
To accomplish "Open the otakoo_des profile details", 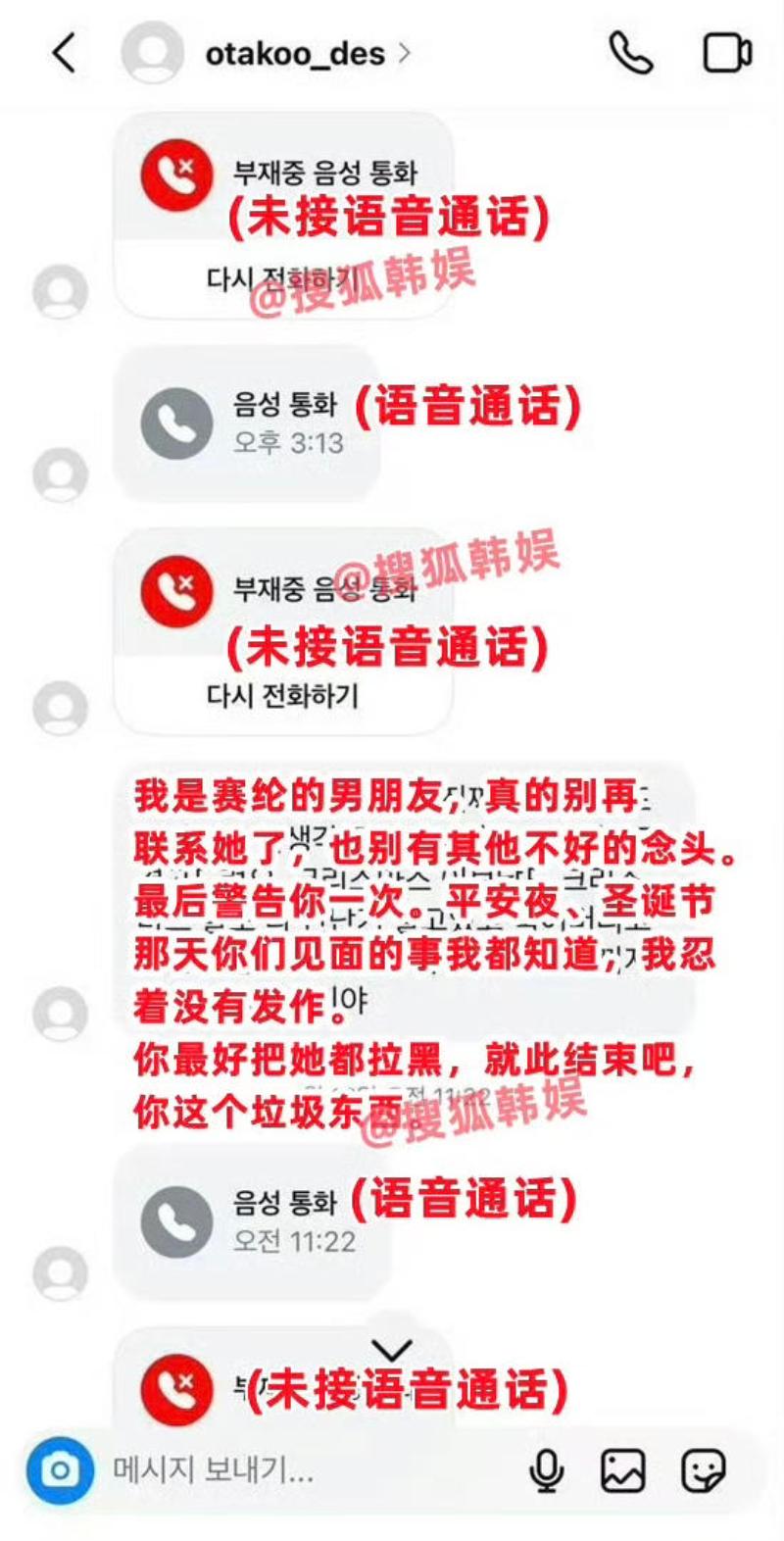I will 294,53.
